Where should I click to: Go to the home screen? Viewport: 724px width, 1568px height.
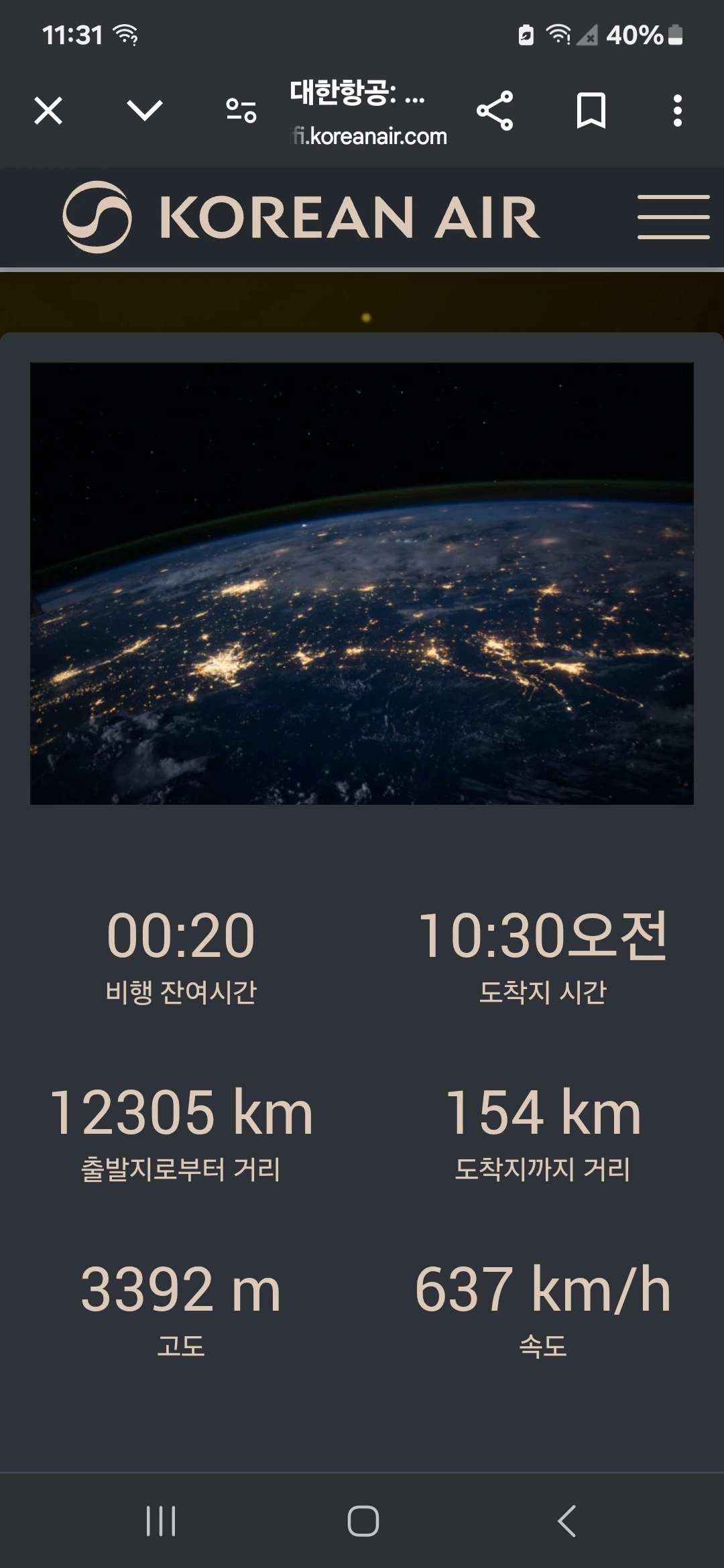(363, 1520)
